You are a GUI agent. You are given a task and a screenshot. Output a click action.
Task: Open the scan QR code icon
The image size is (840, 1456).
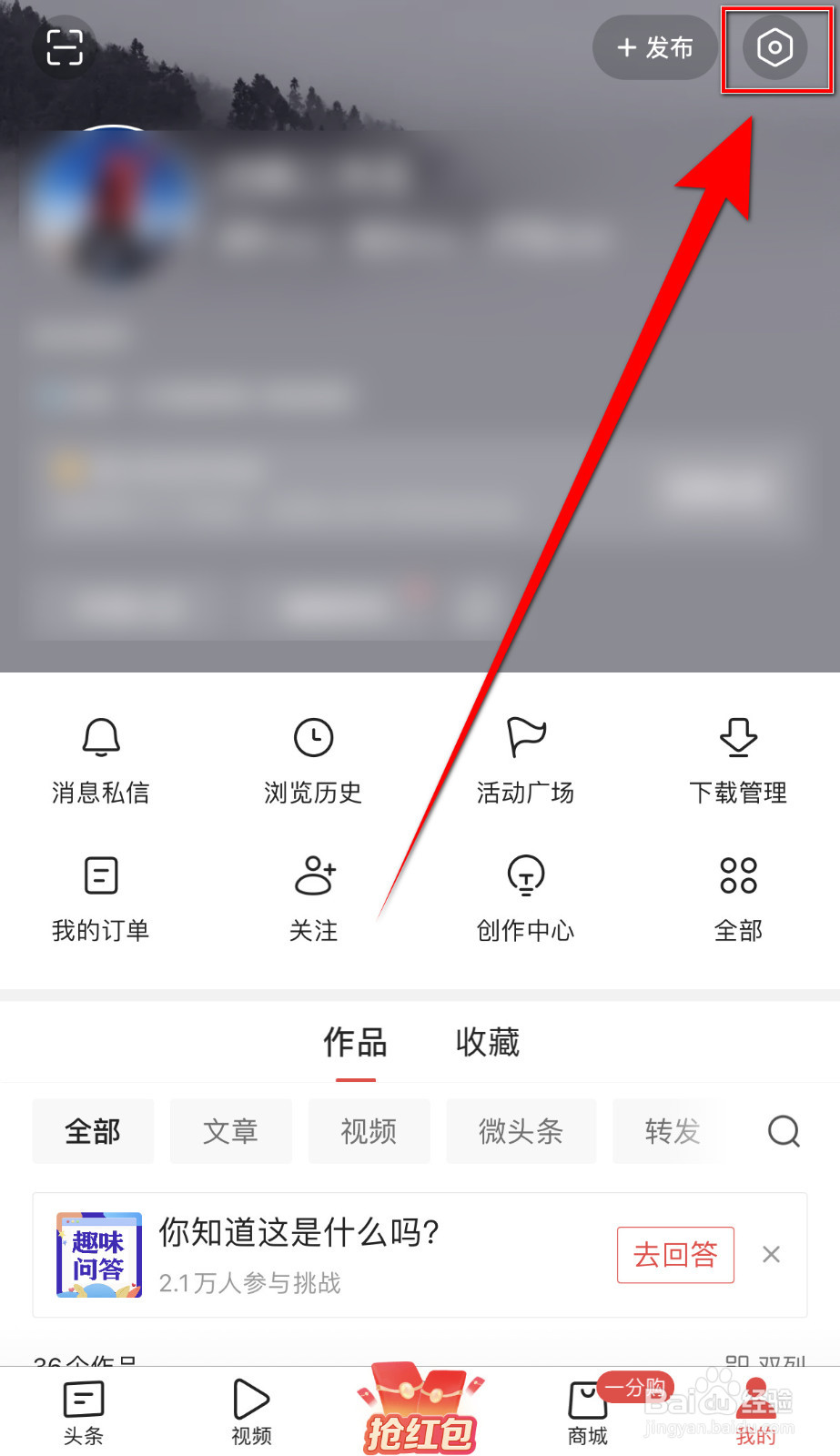point(63,48)
